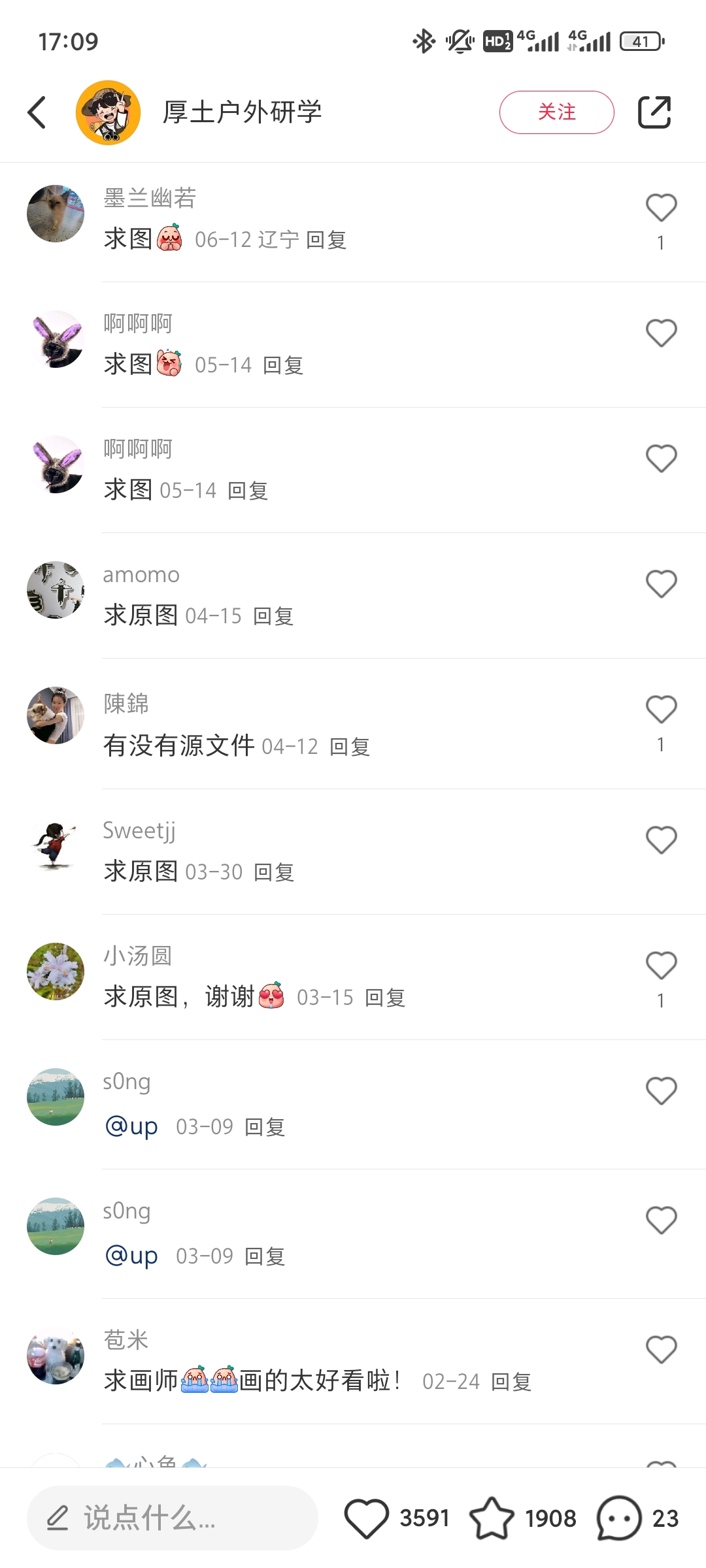Image resolution: width=706 pixels, height=1568 pixels.
Task: Tap the 说点什么 comment input
Action: click(173, 1518)
